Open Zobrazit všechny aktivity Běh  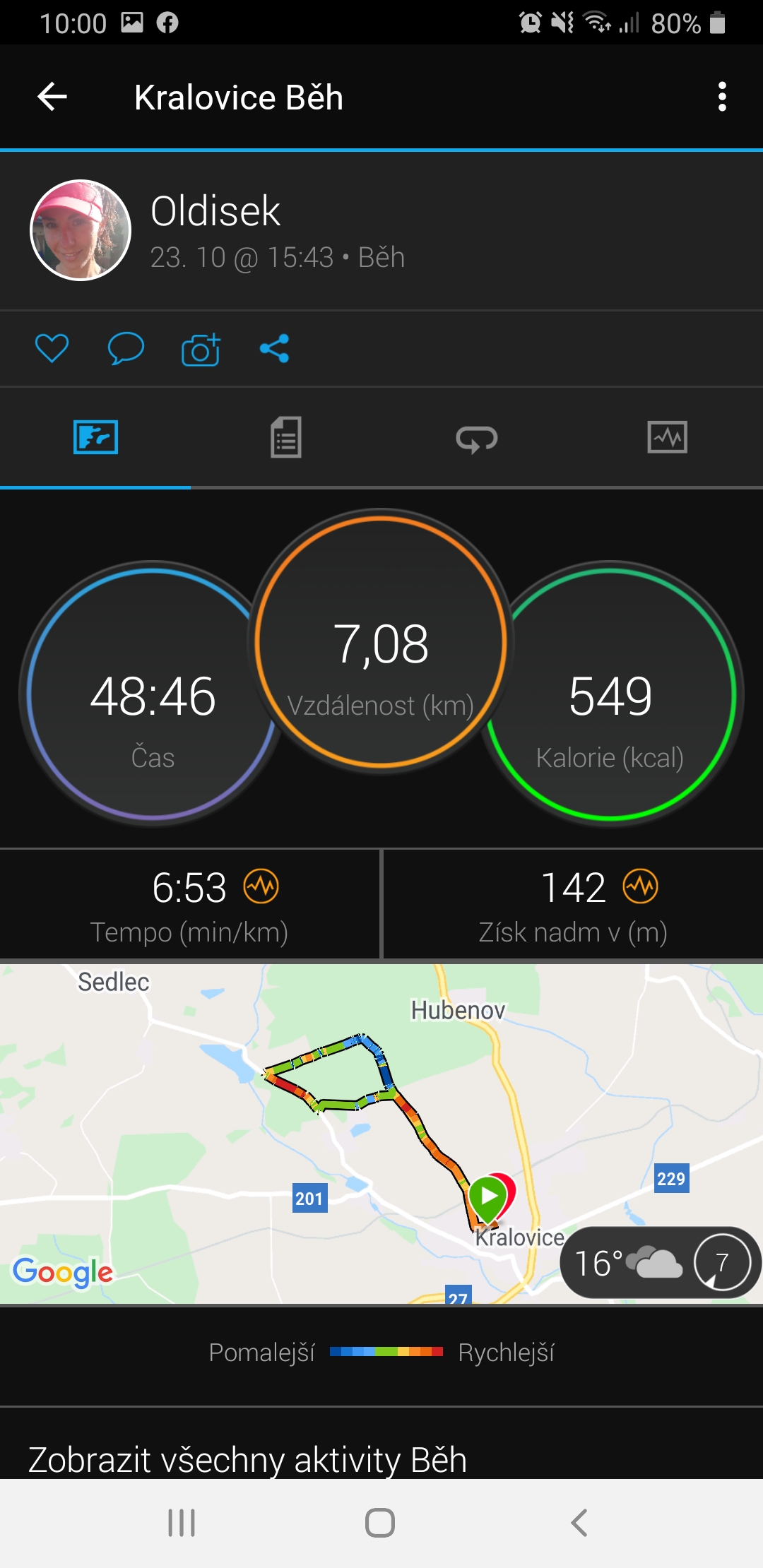point(247,1459)
